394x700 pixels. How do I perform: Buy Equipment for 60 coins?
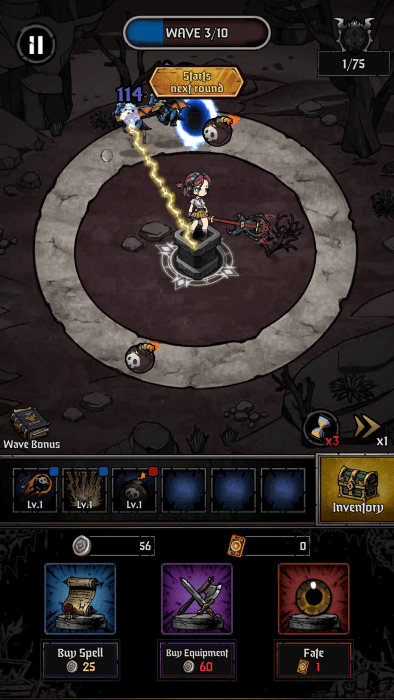(197, 621)
